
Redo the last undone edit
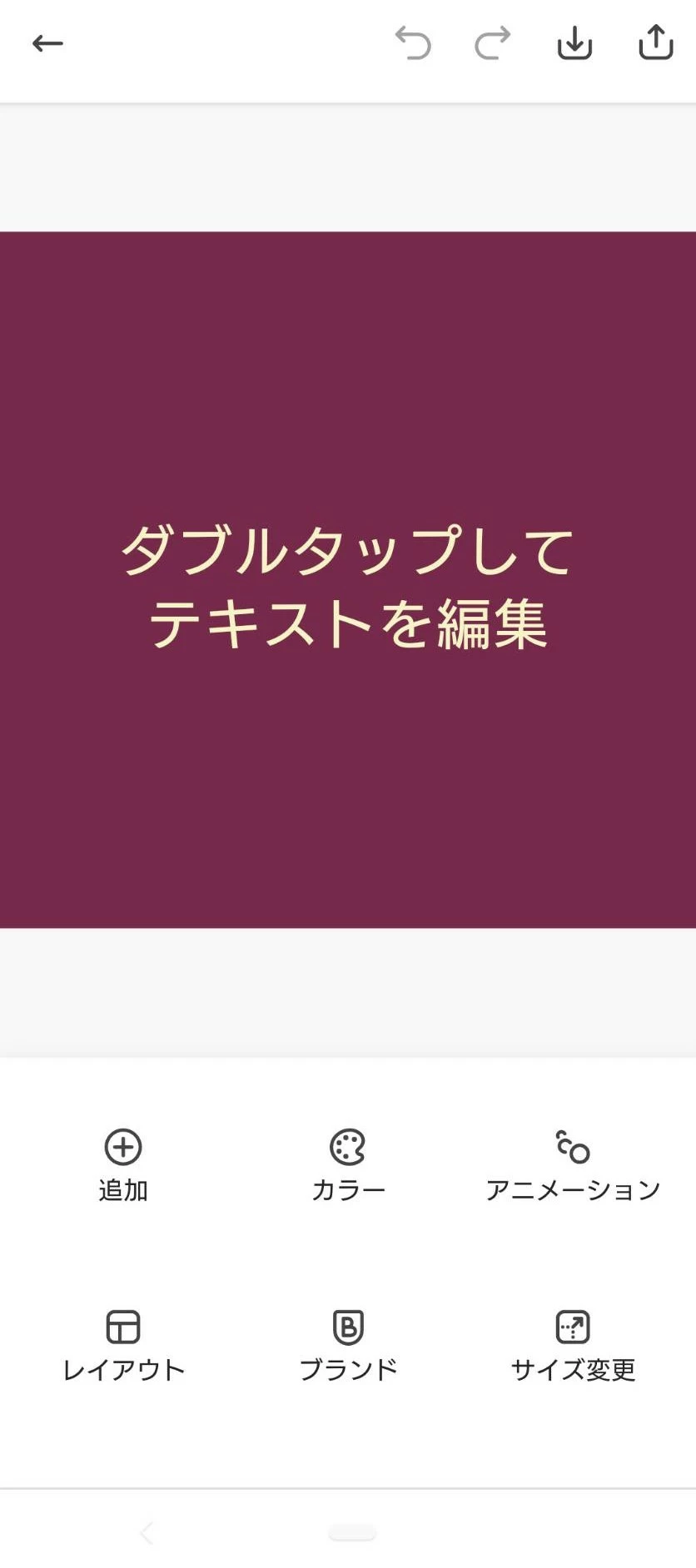493,43
